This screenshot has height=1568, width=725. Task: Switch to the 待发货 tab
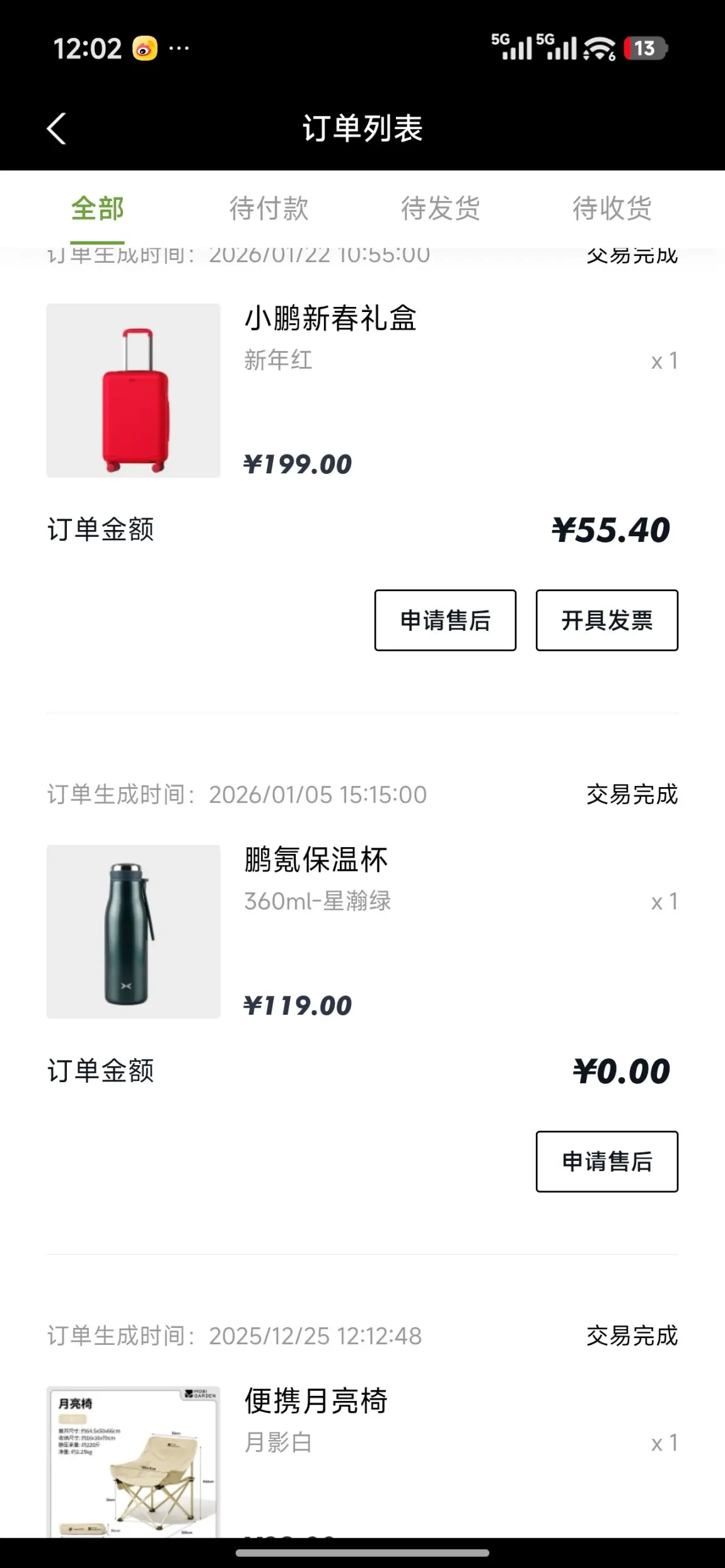441,209
